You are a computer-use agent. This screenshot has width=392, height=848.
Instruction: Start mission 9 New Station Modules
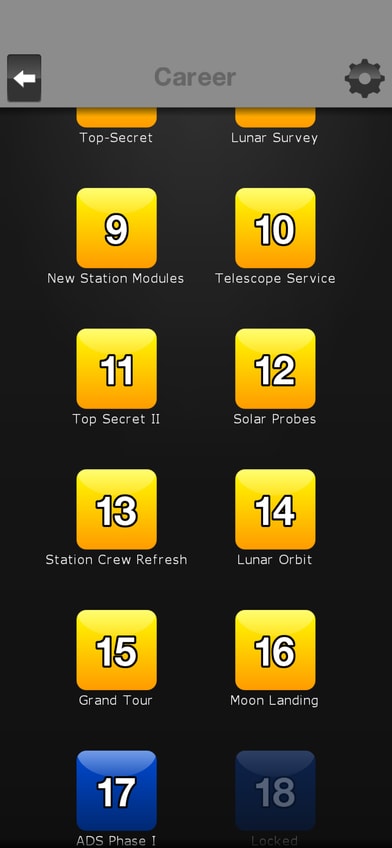pos(116,228)
